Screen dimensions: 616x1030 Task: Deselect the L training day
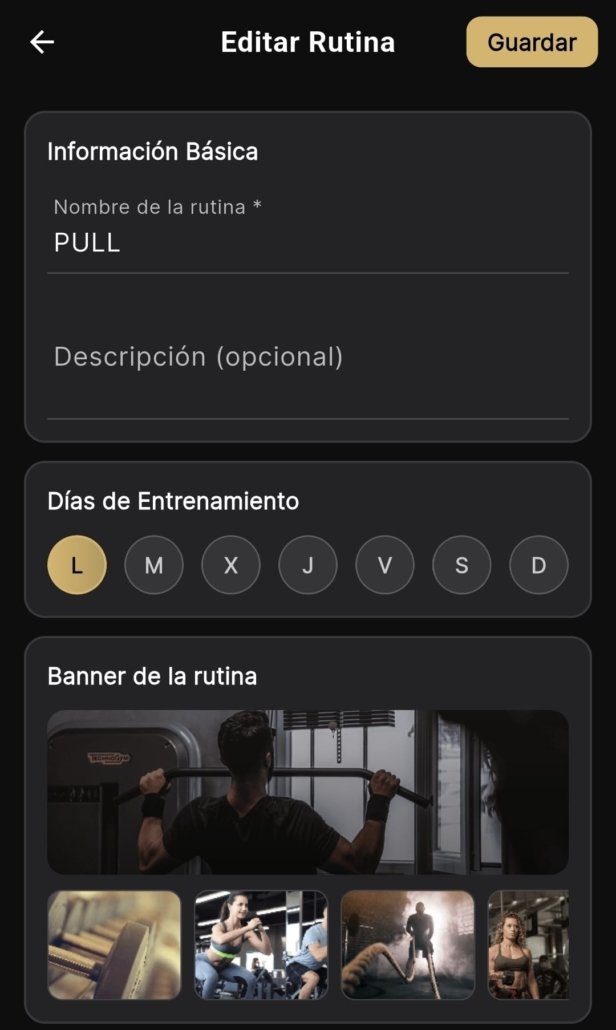point(77,565)
